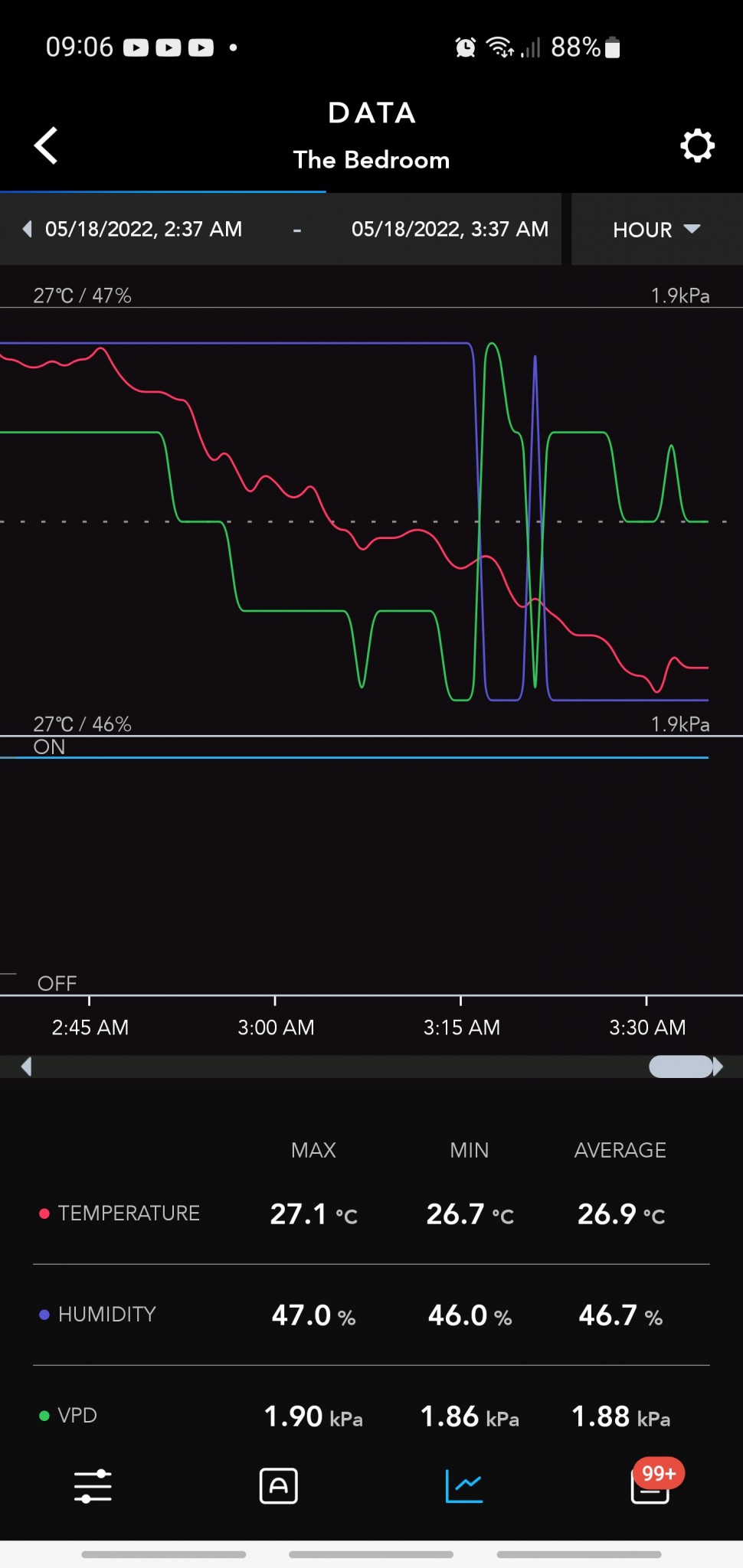
Task: Toggle the humidity line on the chart
Action: 98,1315
